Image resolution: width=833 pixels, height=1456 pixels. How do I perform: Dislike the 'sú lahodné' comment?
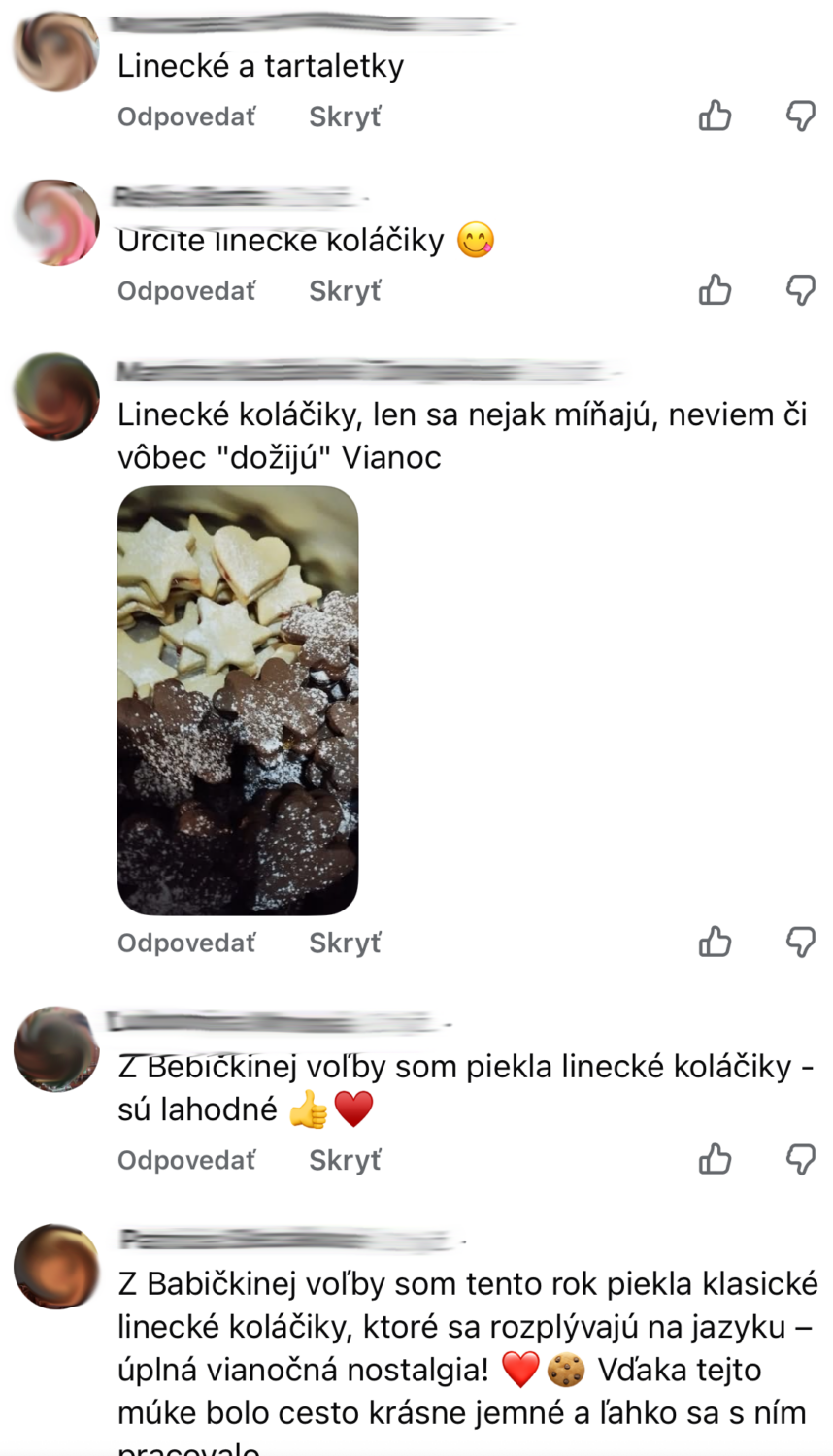800,1159
